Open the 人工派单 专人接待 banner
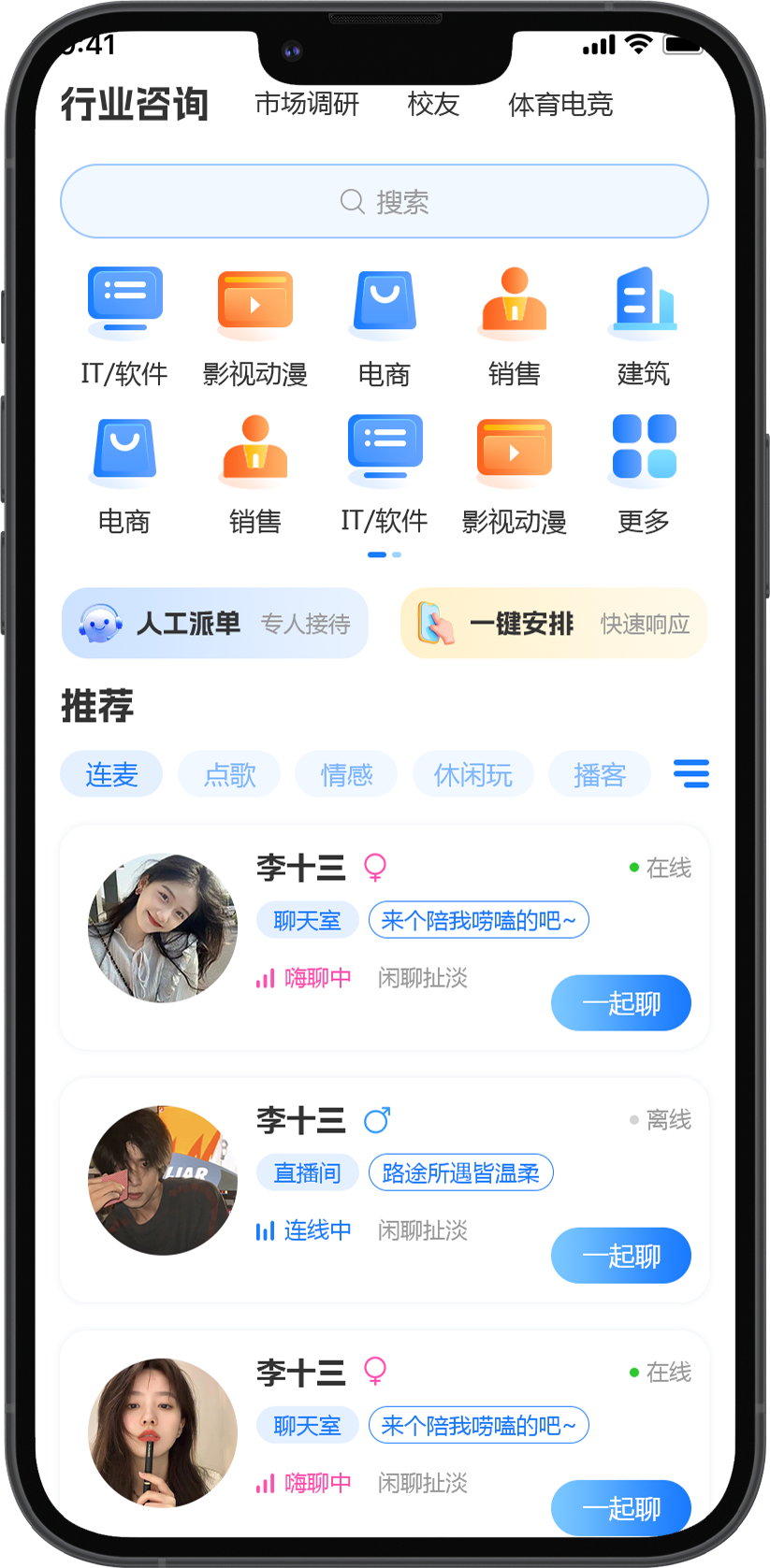The height and width of the screenshot is (1568, 770). point(215,624)
